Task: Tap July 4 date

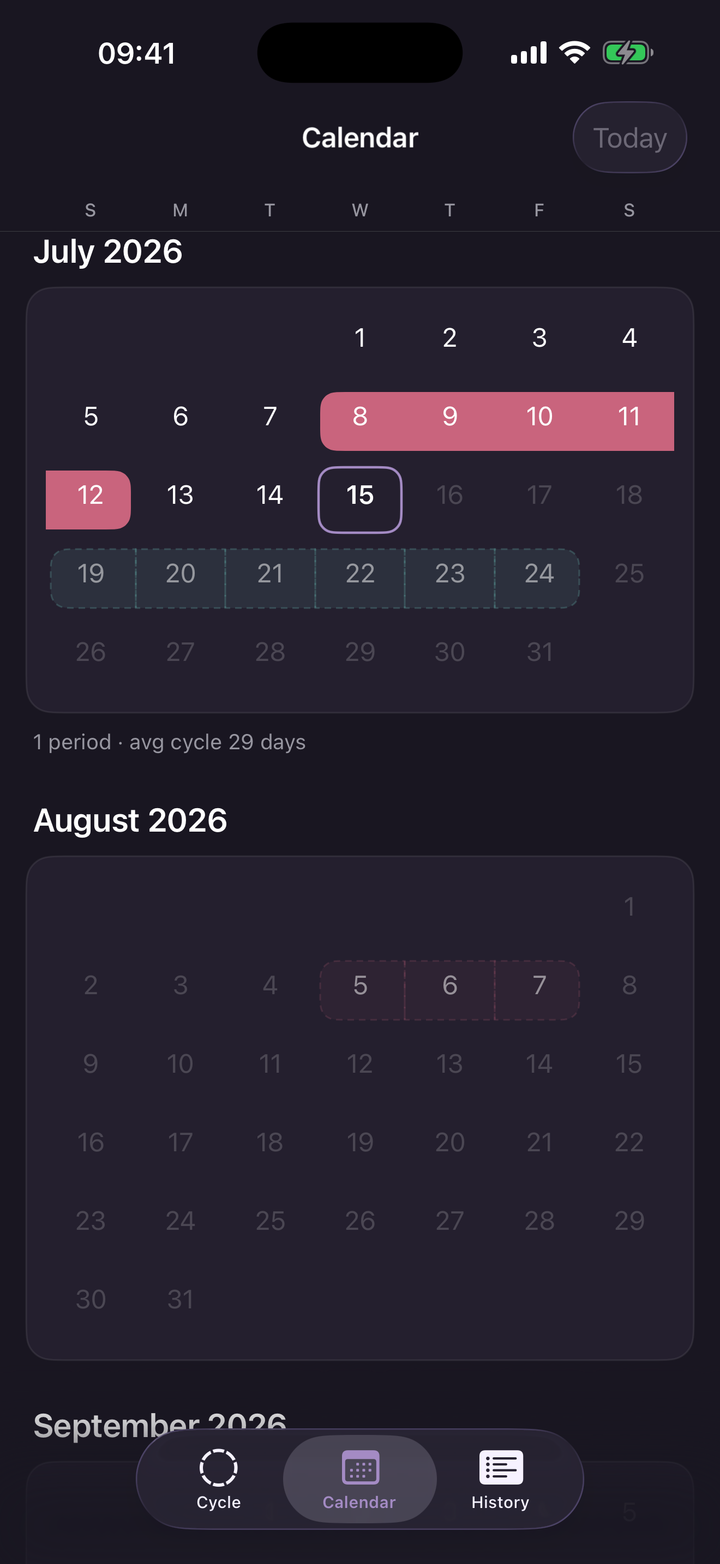Action: coord(629,338)
